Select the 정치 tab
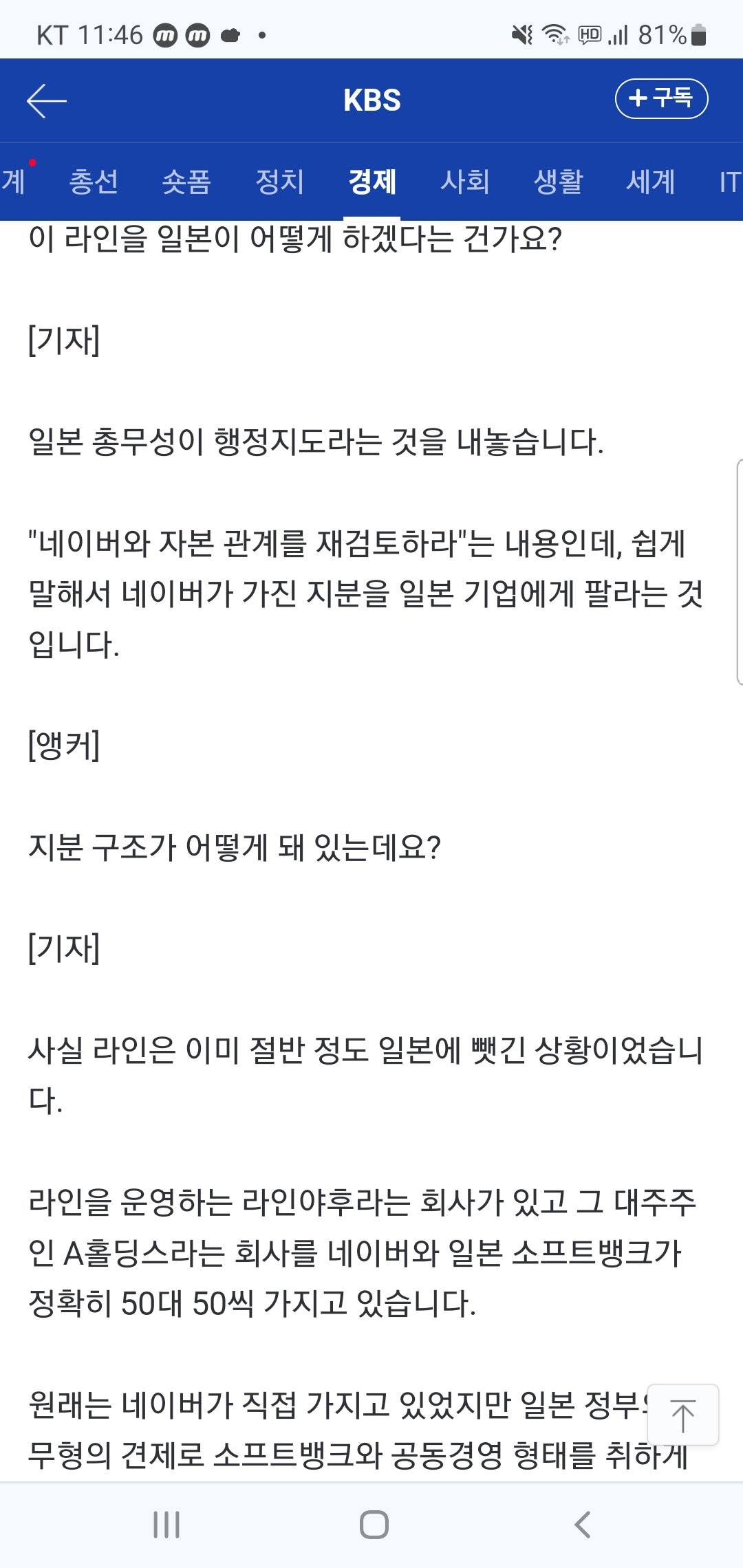The width and height of the screenshot is (743, 1568). [x=279, y=182]
